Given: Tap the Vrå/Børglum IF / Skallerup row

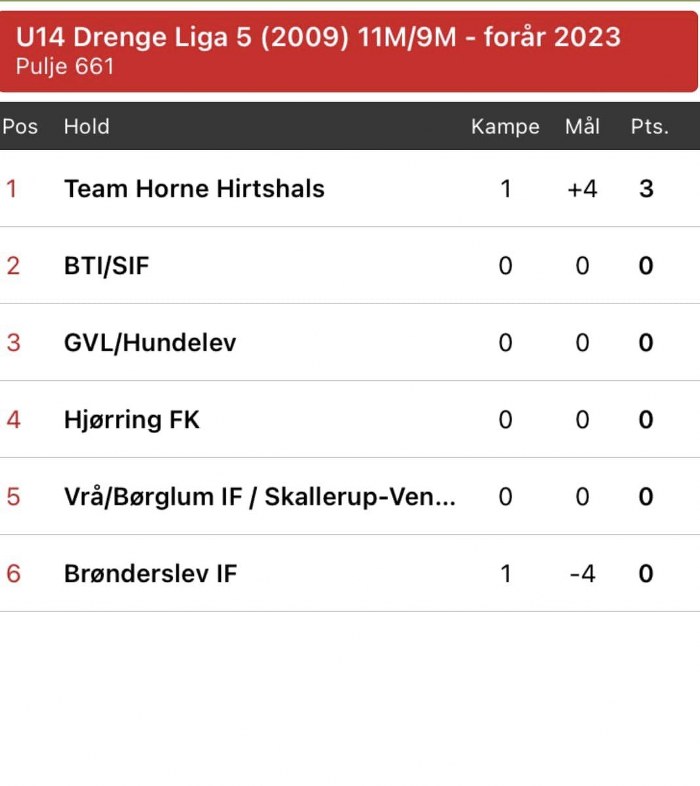Looking at the screenshot, I should tap(260, 497).
